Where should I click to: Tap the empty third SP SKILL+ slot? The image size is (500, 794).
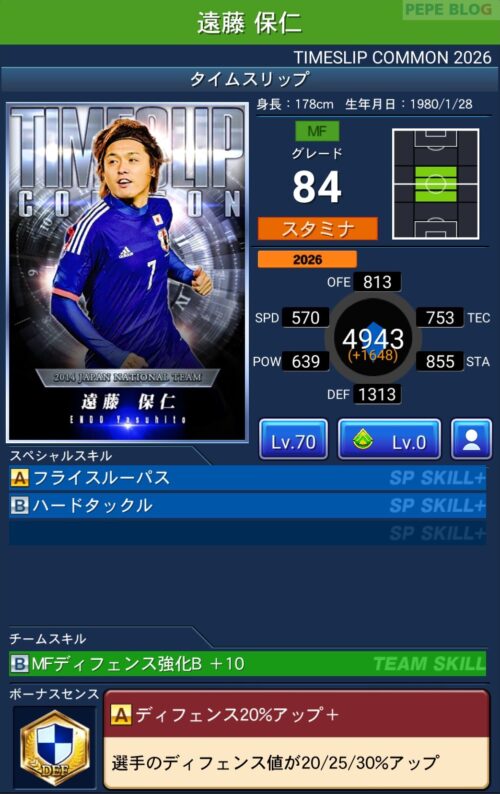(247, 533)
